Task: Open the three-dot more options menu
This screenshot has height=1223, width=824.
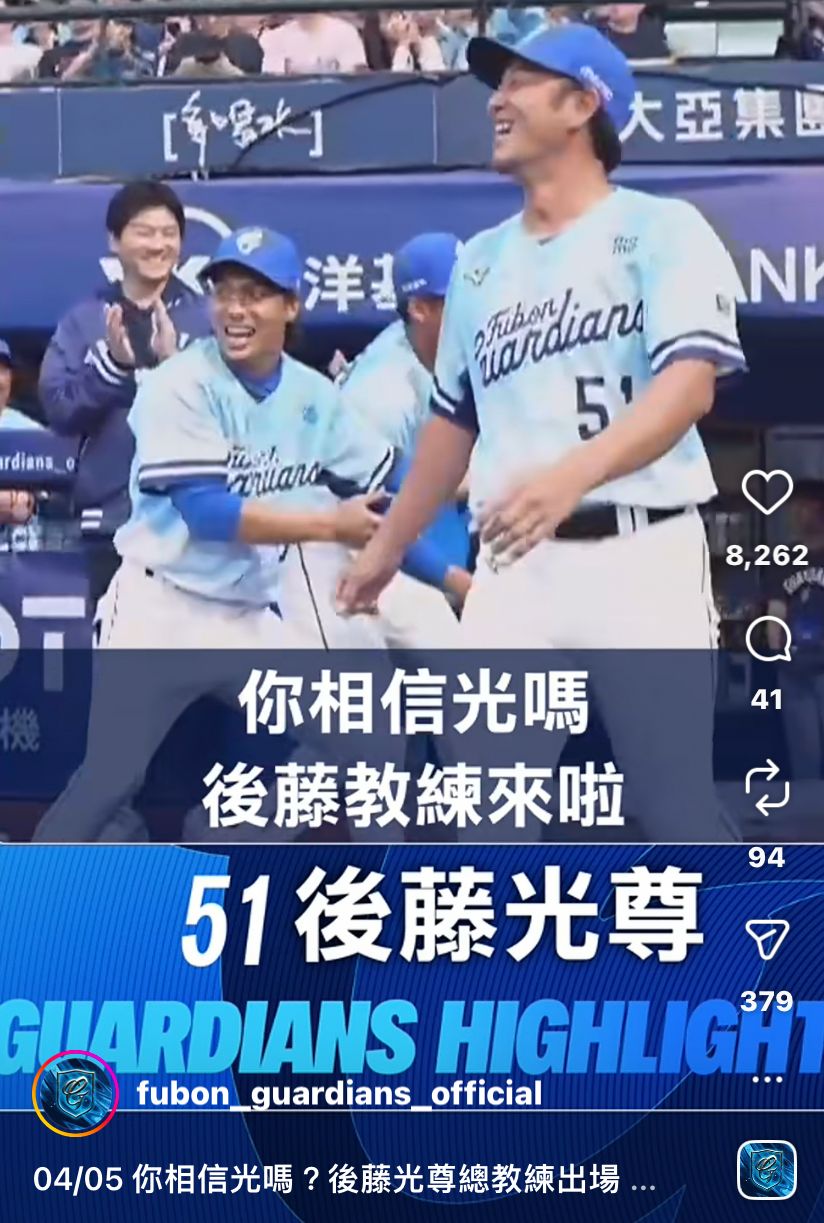Action: click(x=767, y=1080)
